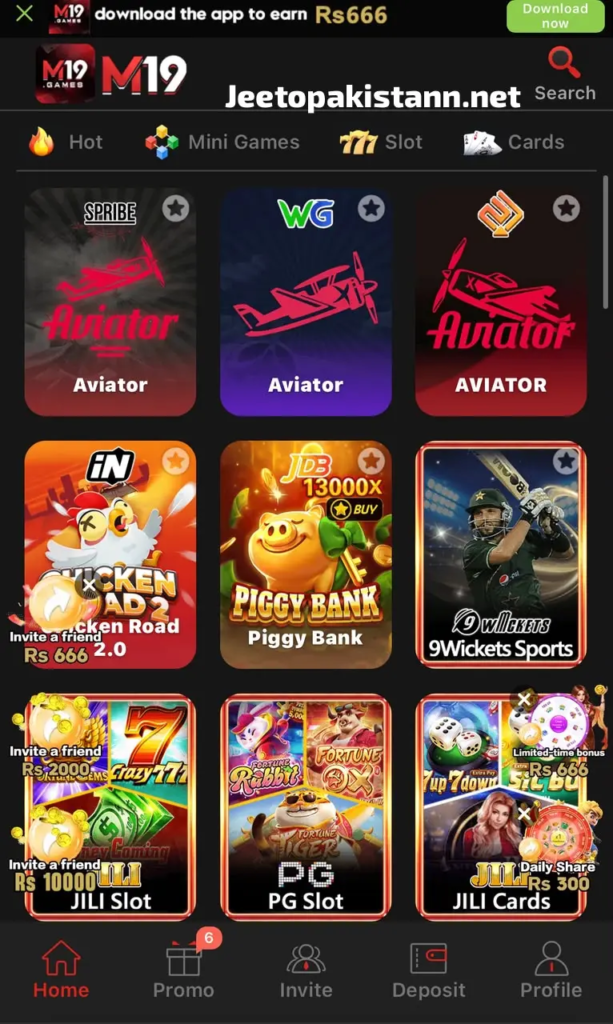
Task: Dismiss the download app banner
Action: 24,14
